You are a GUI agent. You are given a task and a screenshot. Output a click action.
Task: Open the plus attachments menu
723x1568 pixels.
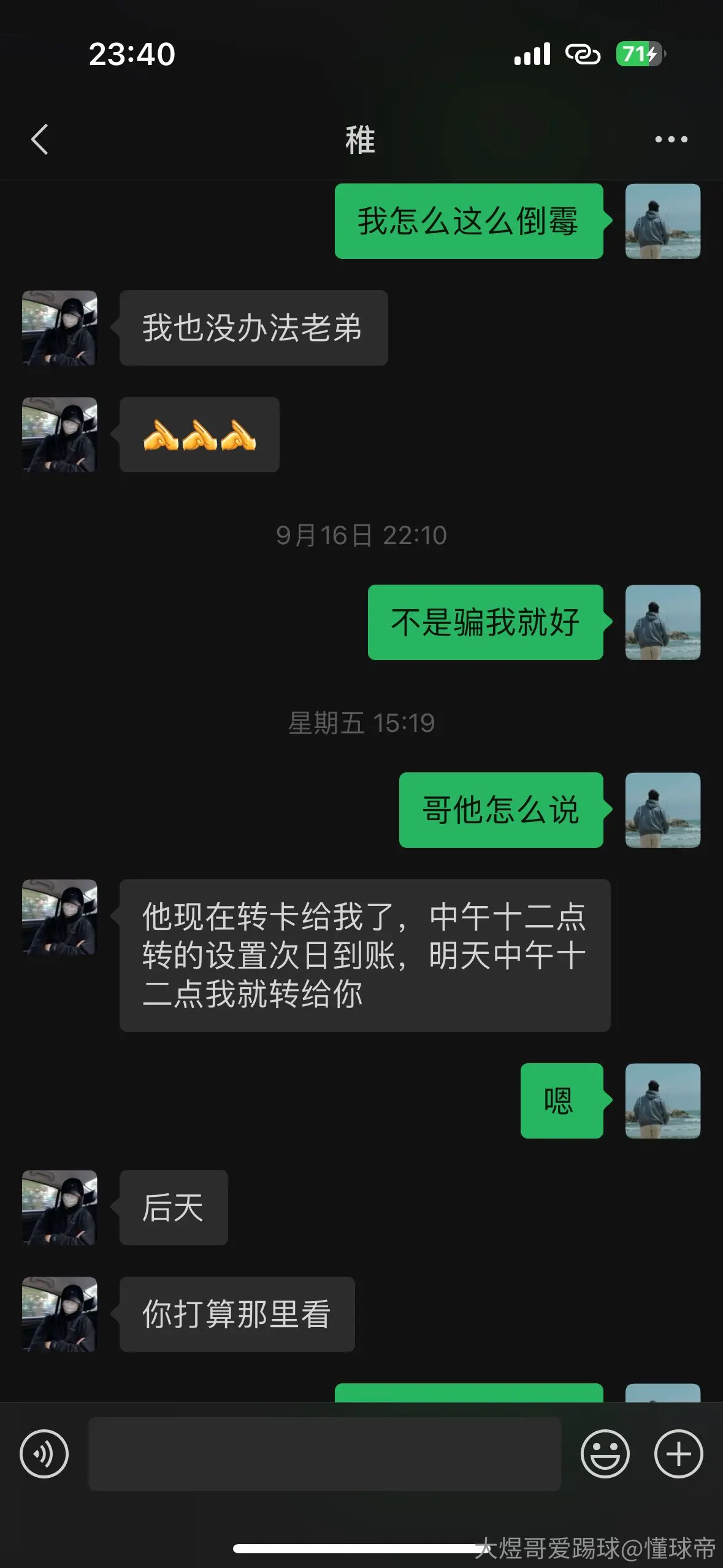coord(678,1454)
